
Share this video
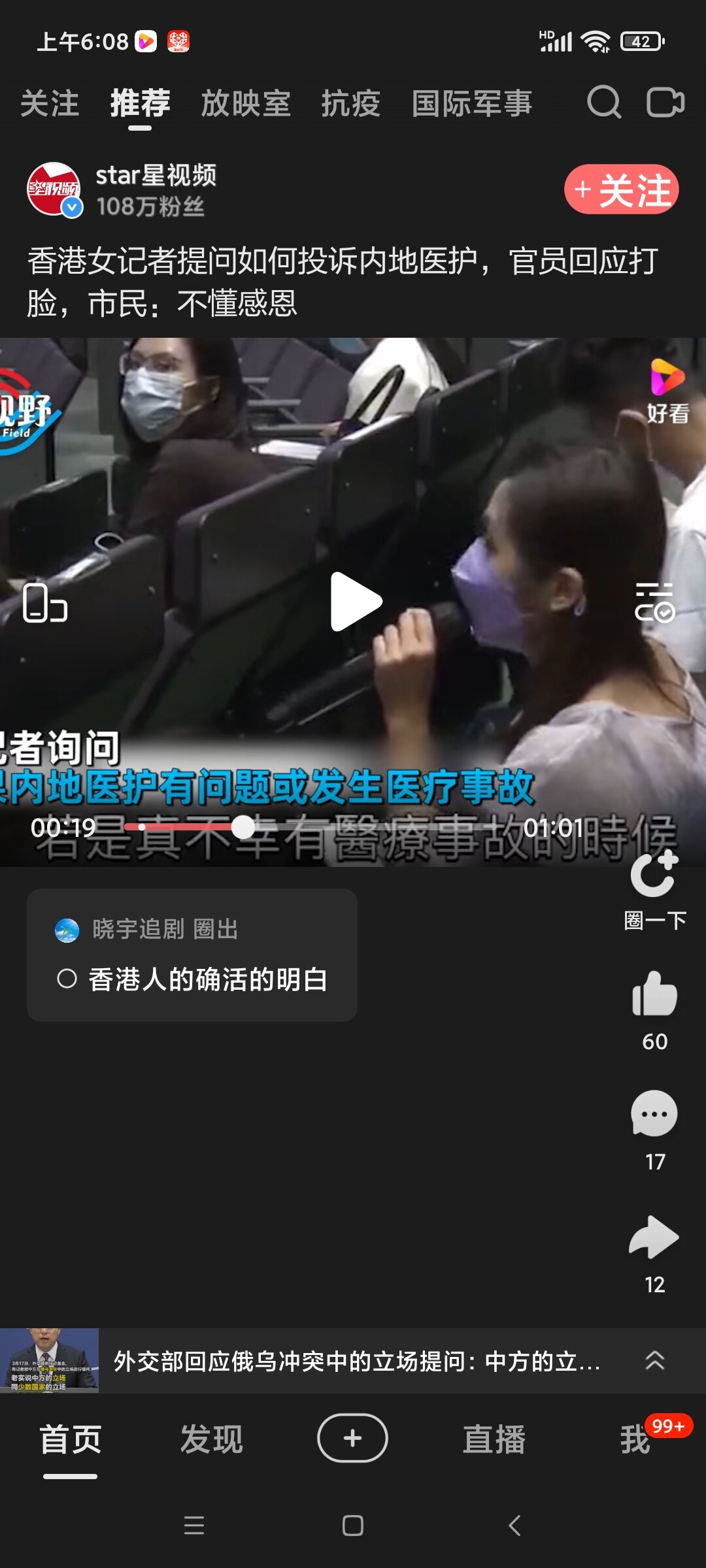[x=654, y=1237]
